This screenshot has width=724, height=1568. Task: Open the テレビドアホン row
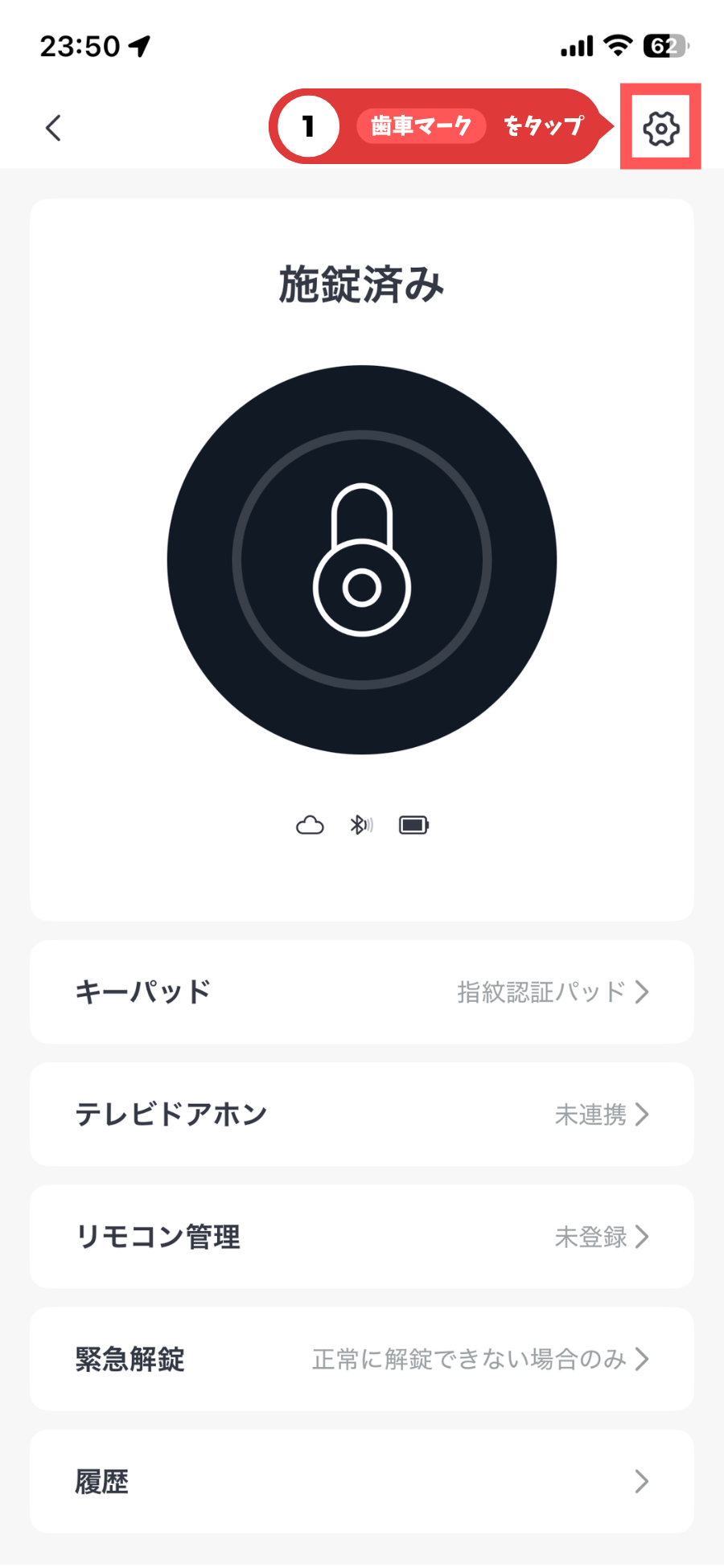click(362, 1114)
